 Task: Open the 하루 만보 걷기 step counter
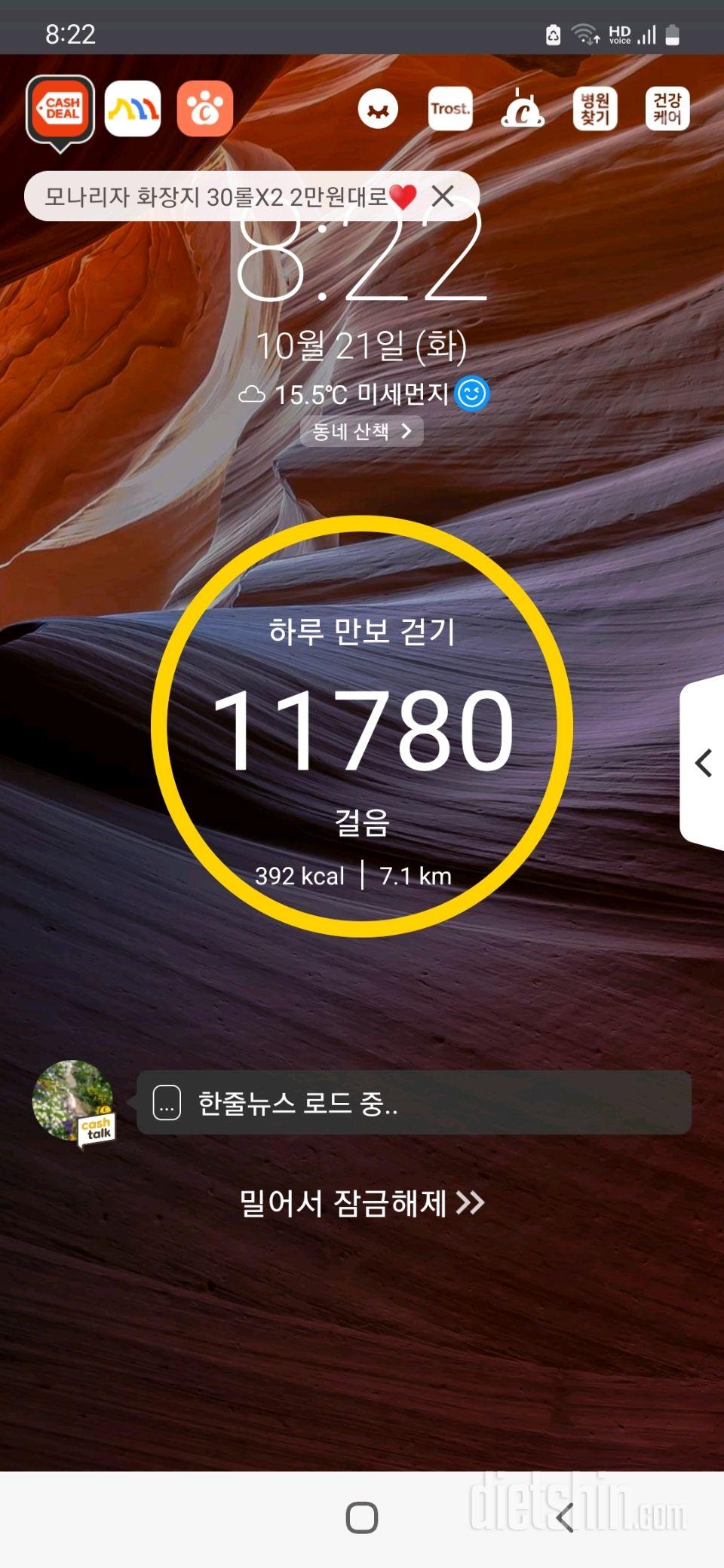(x=362, y=727)
